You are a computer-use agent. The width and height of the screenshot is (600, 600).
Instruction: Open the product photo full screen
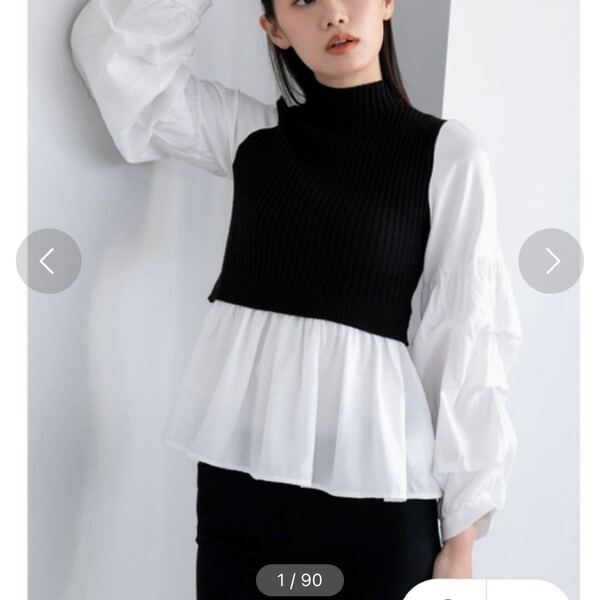pyautogui.click(x=300, y=300)
